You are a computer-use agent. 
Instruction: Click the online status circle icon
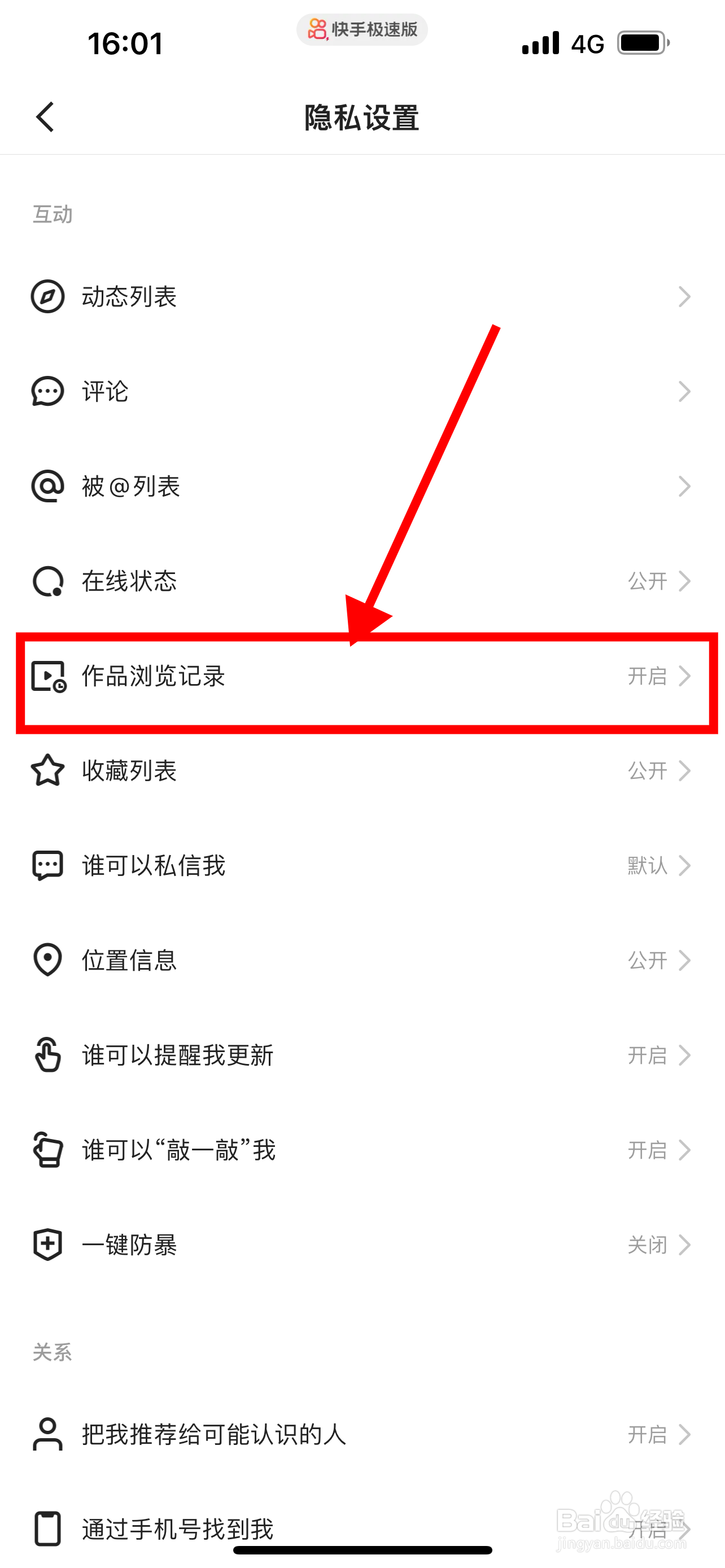click(48, 581)
